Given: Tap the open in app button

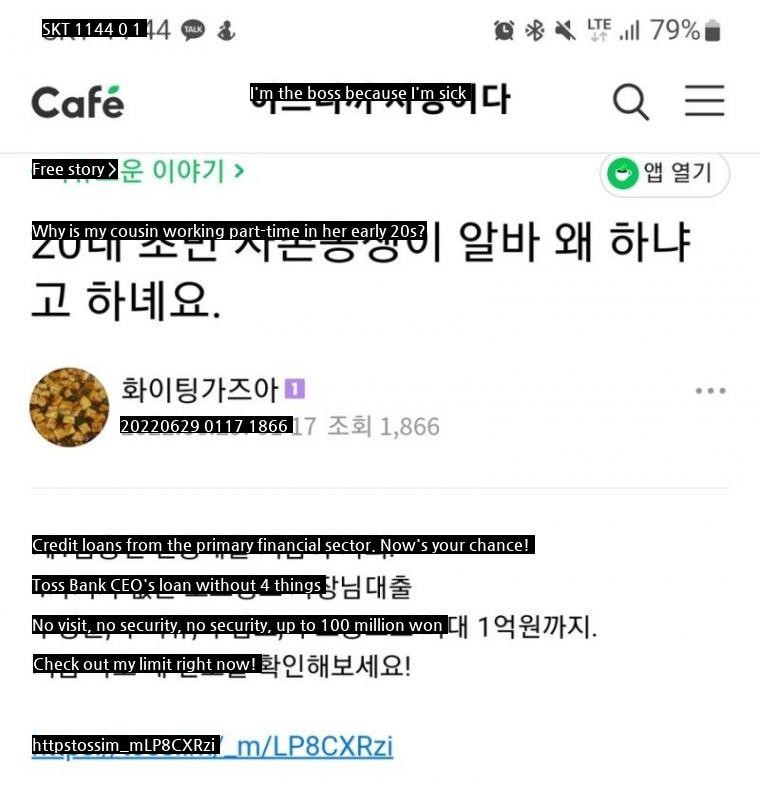Looking at the screenshot, I should point(664,173).
